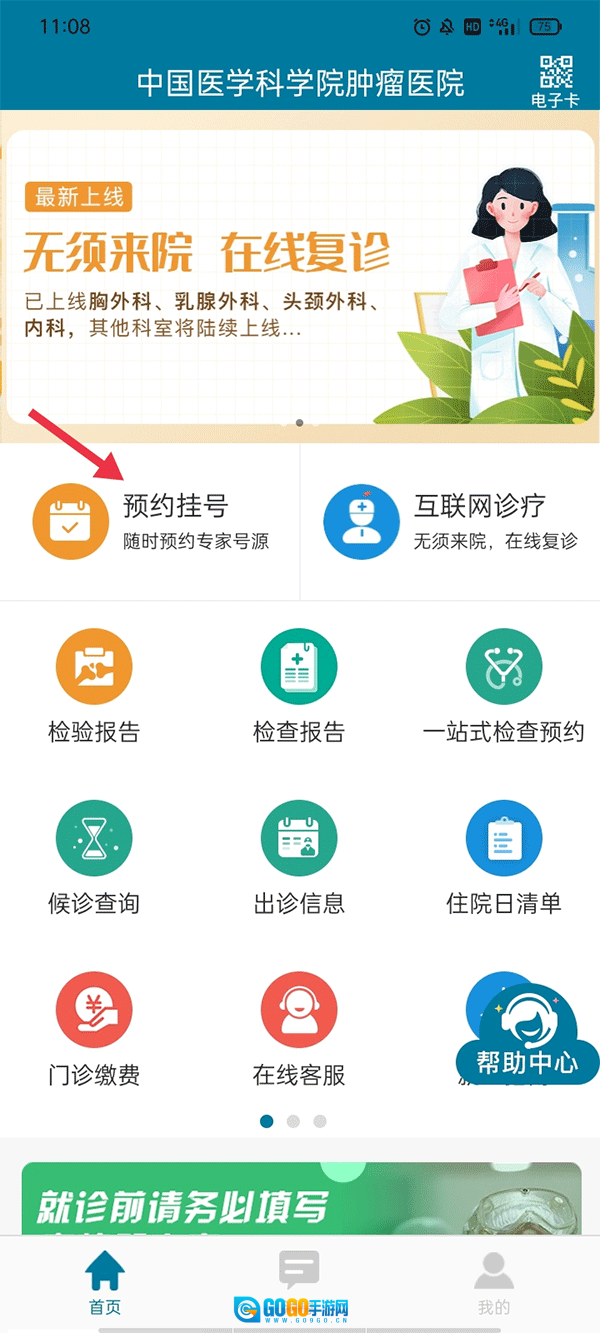Viewport: 600px width, 1333px height.
Task: Open the 电子卡 QR code card
Action: pyautogui.click(x=556, y=80)
